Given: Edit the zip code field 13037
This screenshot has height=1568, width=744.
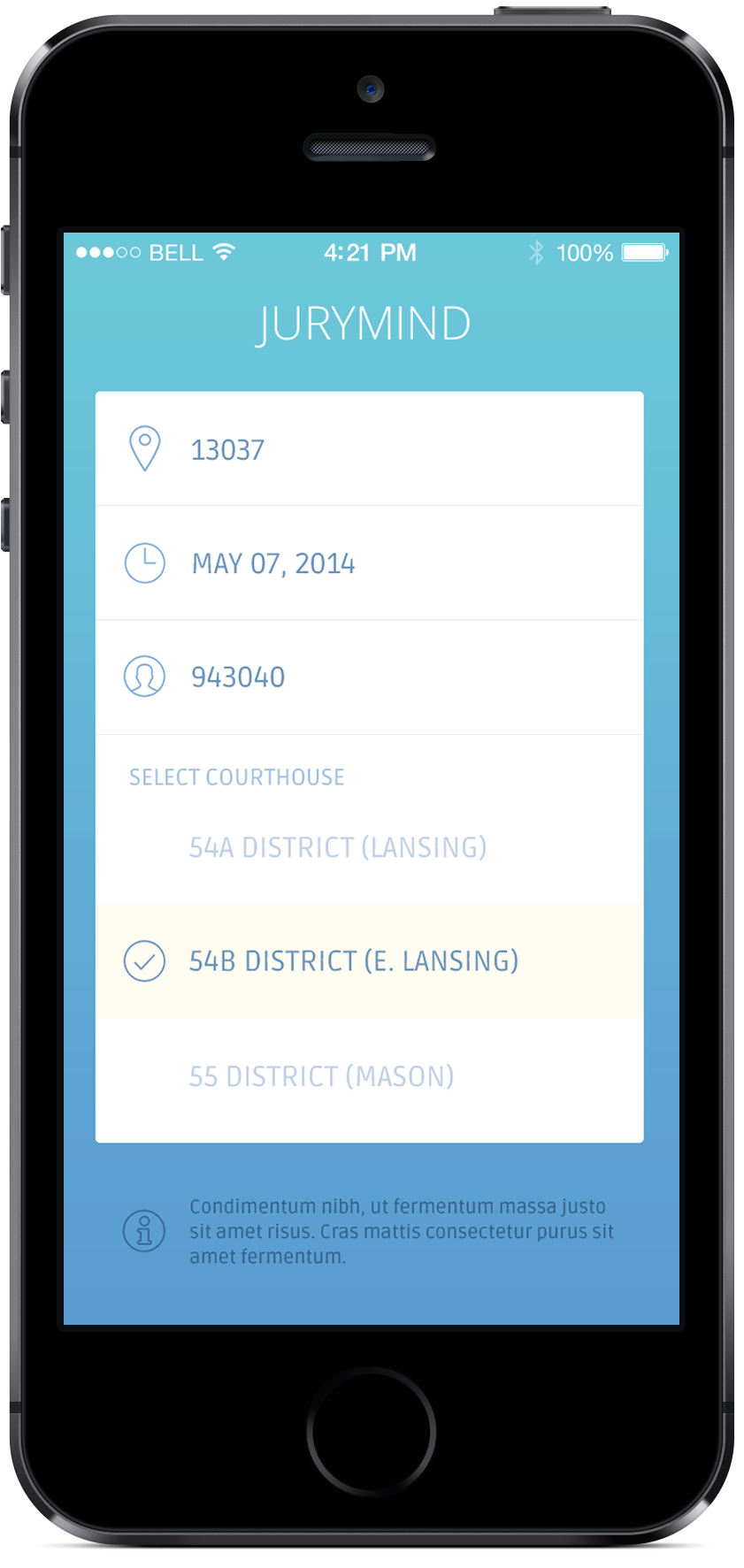Looking at the screenshot, I should pyautogui.click(x=227, y=450).
